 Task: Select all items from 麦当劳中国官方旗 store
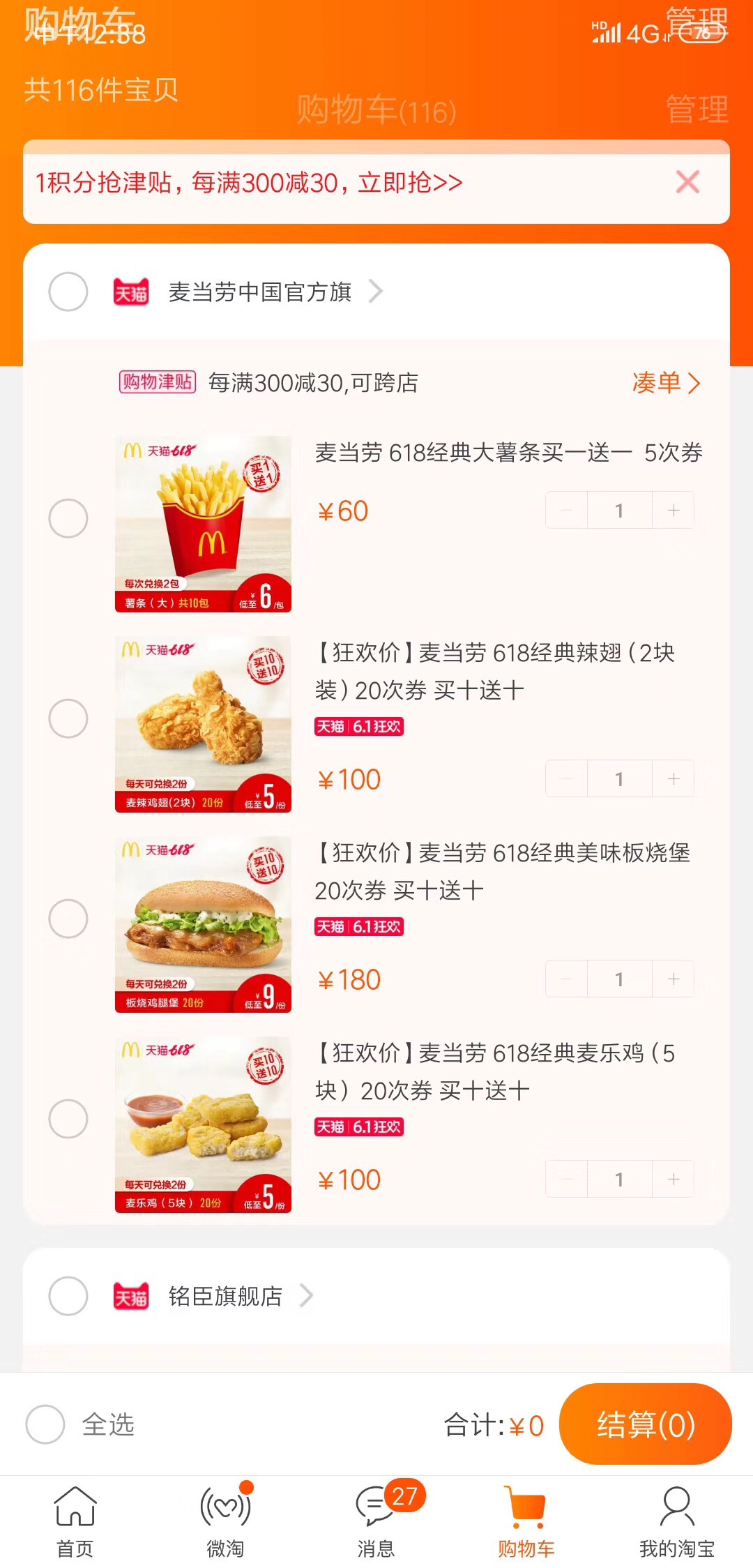(68, 292)
